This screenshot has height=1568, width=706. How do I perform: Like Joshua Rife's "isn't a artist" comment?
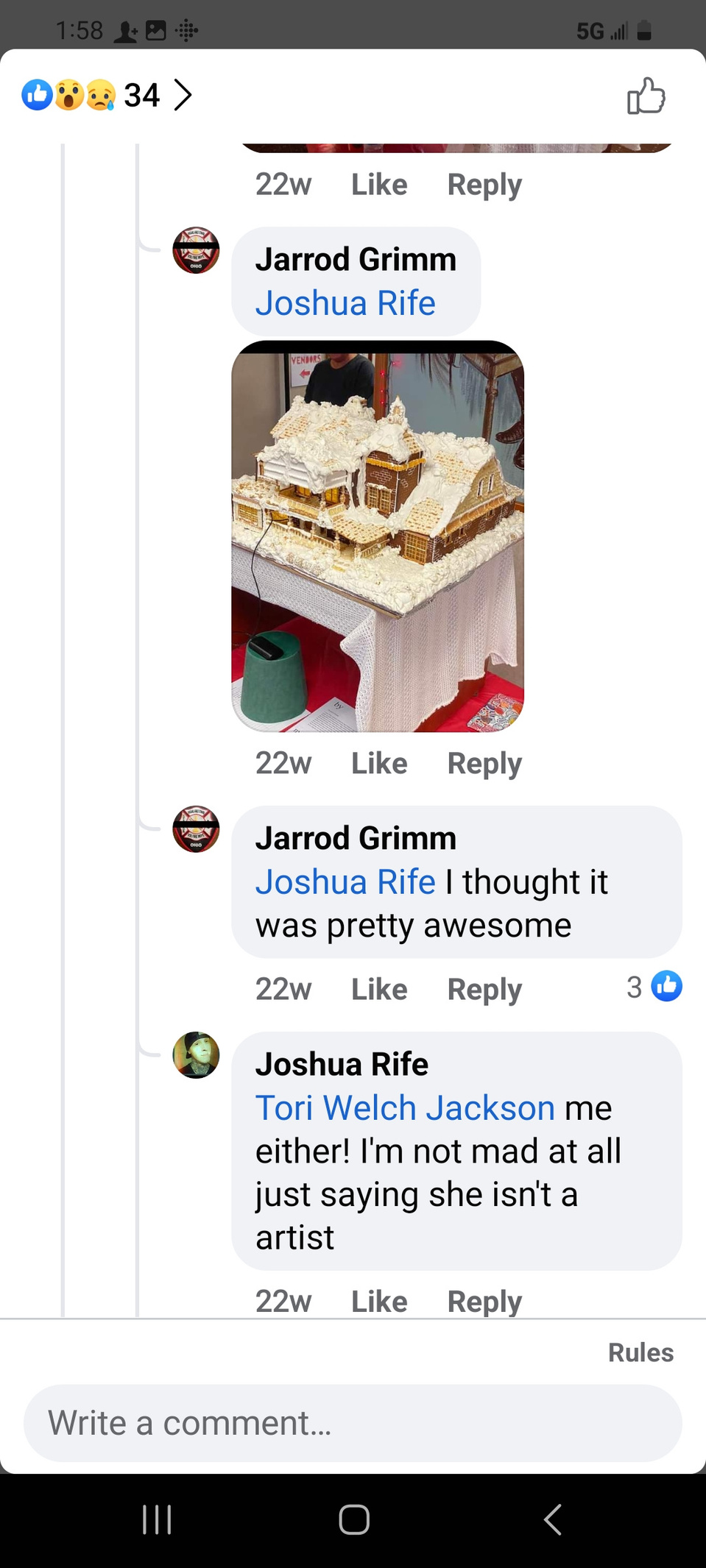pos(379,1302)
